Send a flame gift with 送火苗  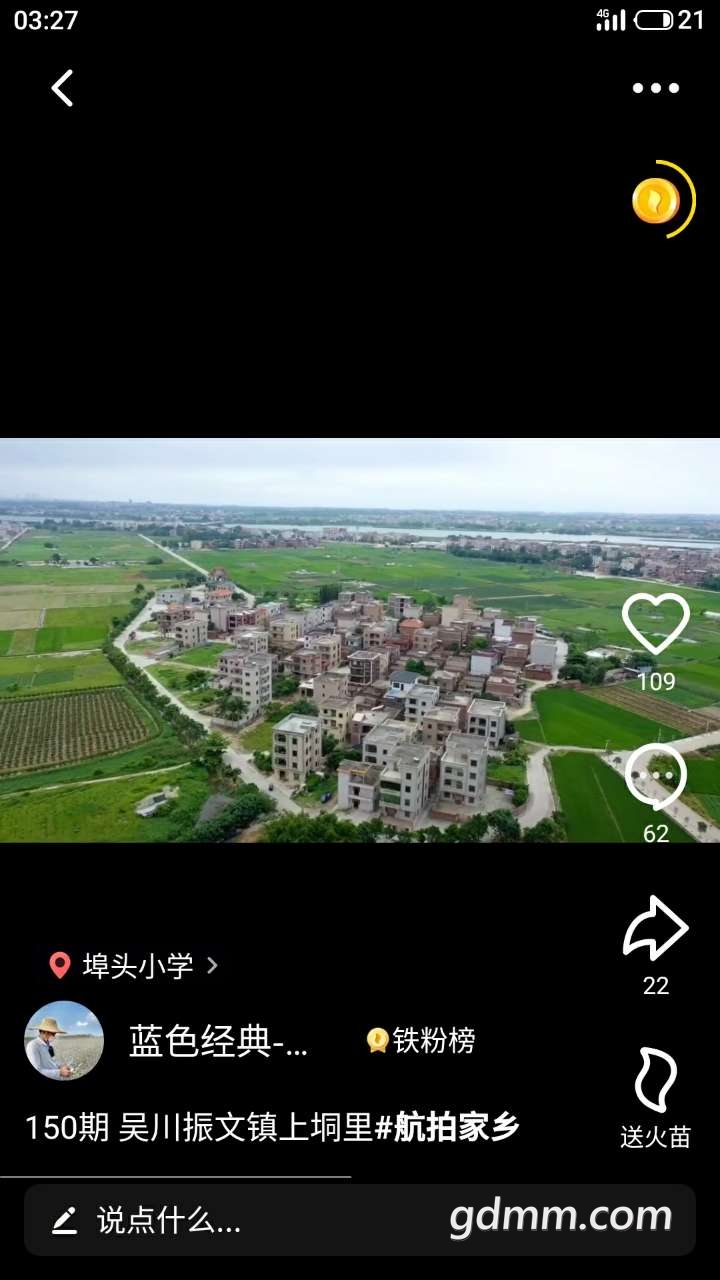[x=656, y=1081]
